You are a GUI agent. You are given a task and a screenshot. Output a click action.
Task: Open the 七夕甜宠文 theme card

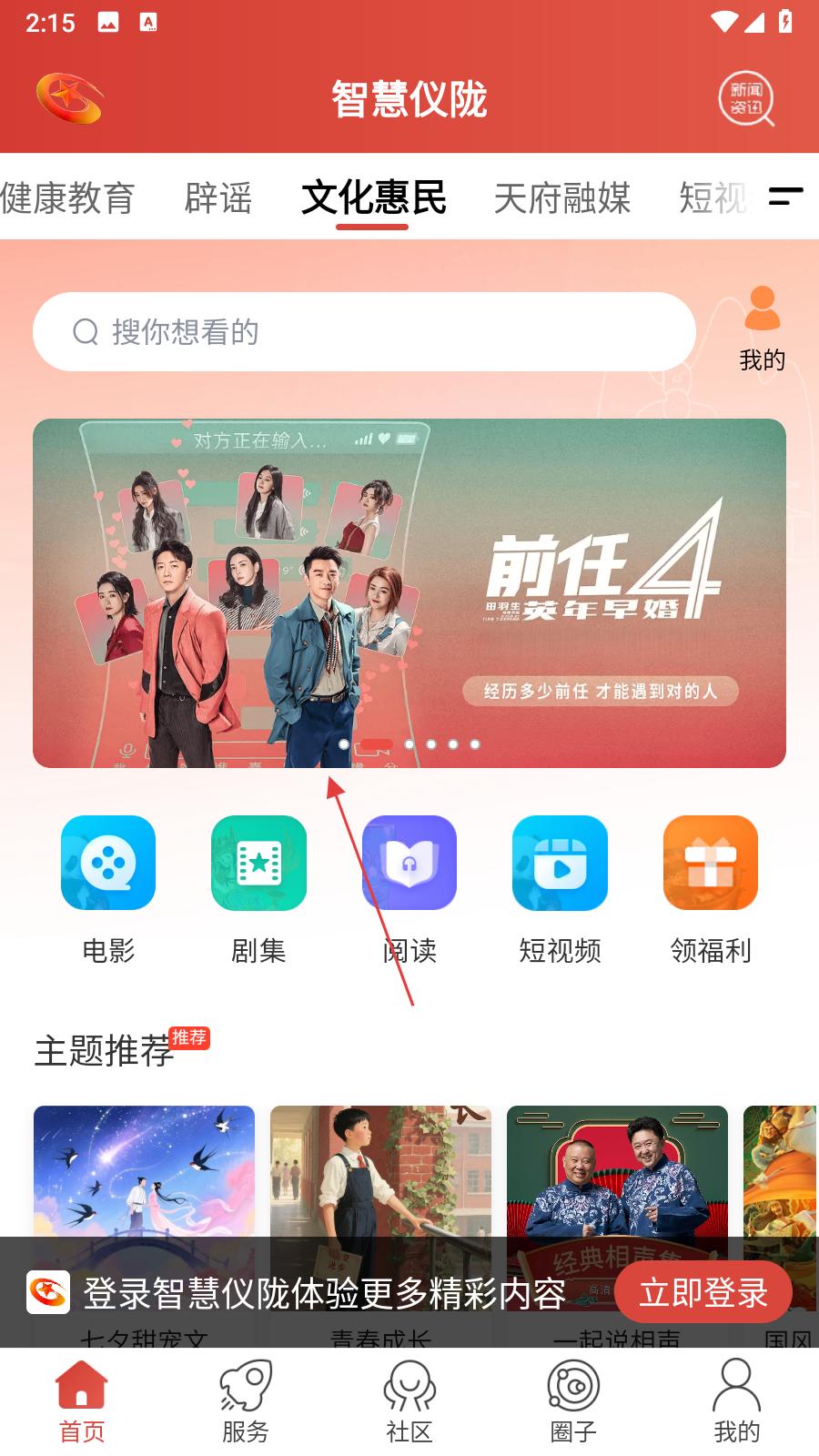144,1172
